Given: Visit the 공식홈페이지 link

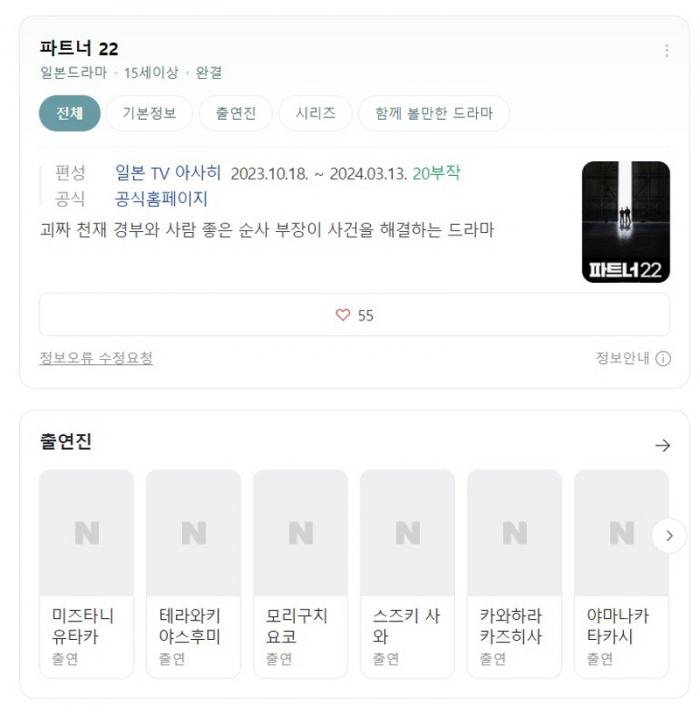Looking at the screenshot, I should pyautogui.click(x=161, y=198).
